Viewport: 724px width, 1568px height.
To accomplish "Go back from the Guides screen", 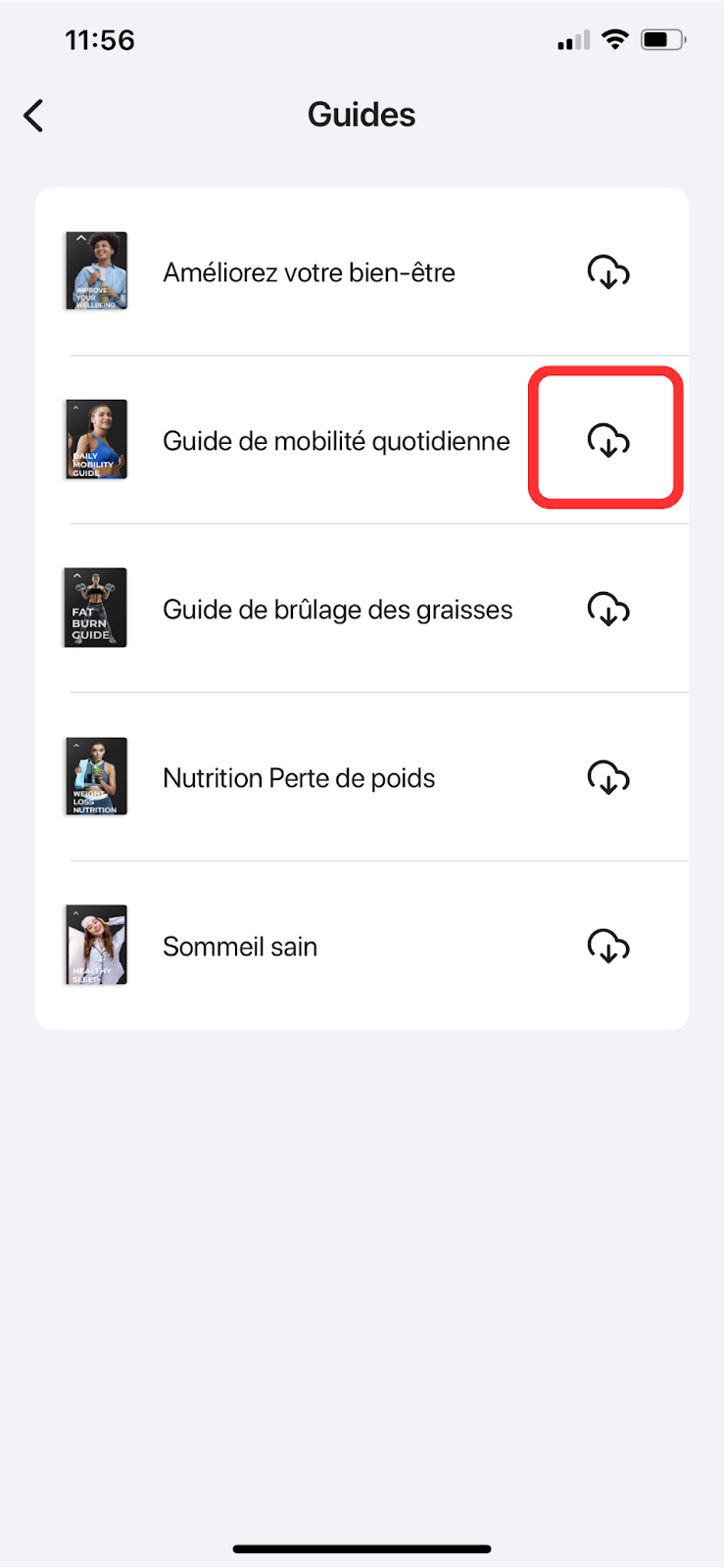I will coord(34,116).
